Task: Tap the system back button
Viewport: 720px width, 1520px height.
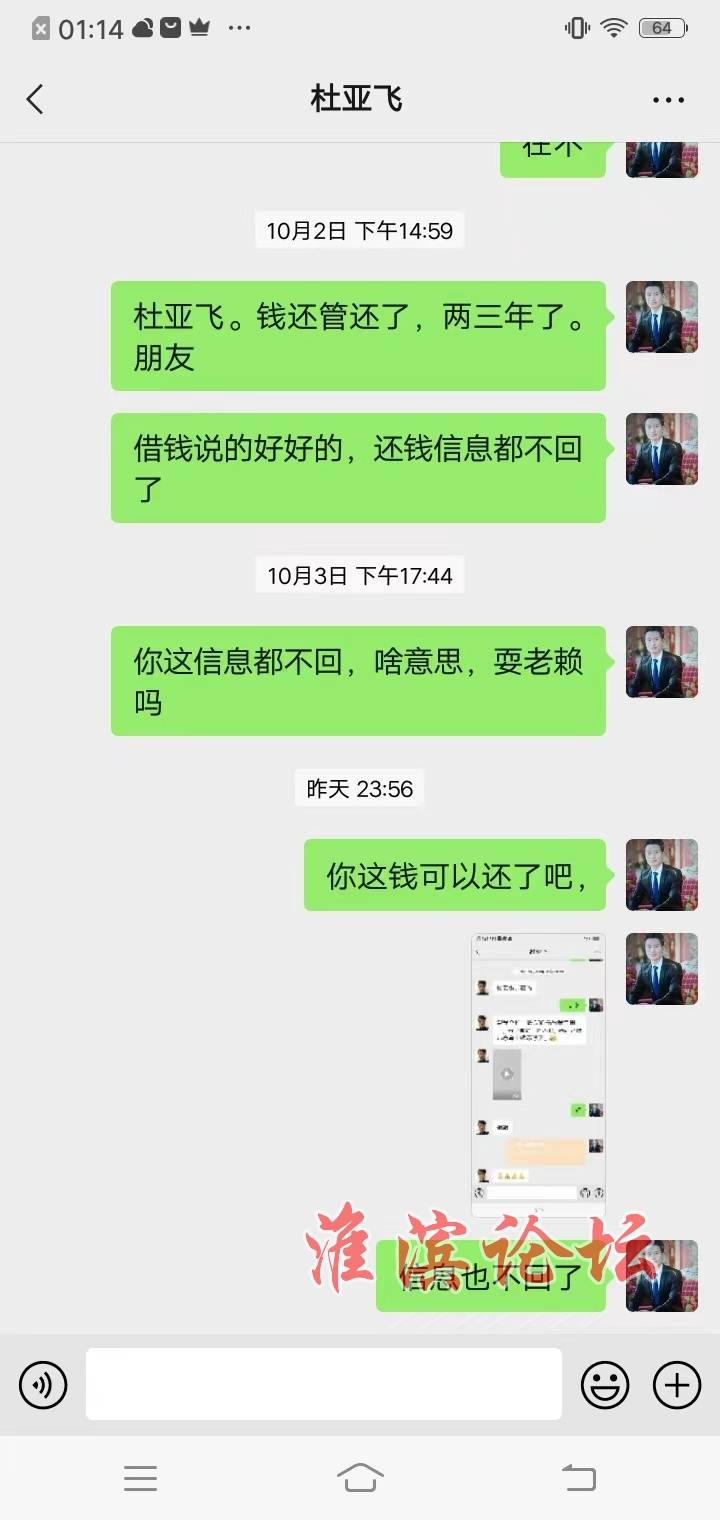Action: [578, 1477]
